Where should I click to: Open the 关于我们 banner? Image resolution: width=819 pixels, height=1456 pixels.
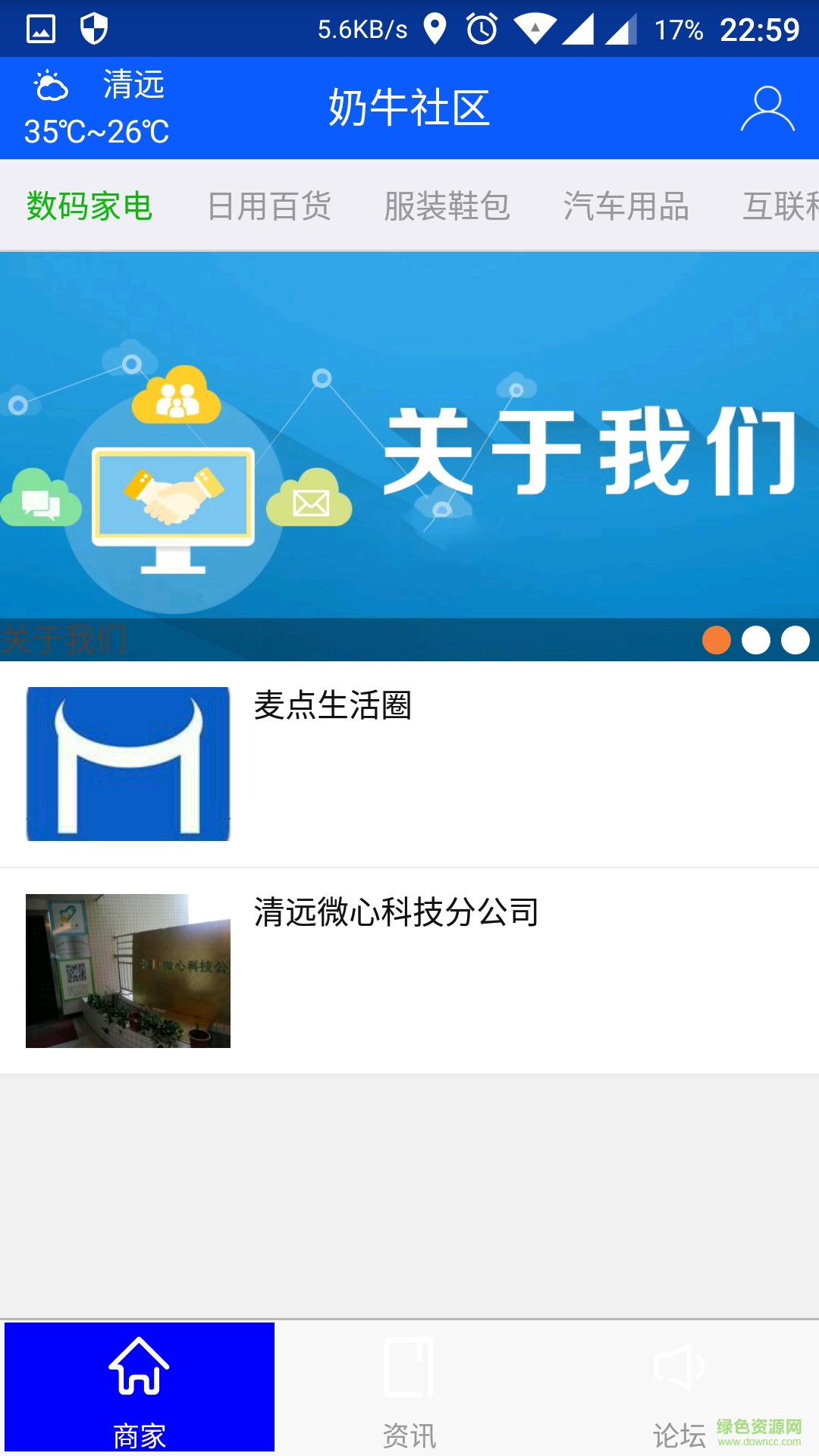tap(409, 455)
